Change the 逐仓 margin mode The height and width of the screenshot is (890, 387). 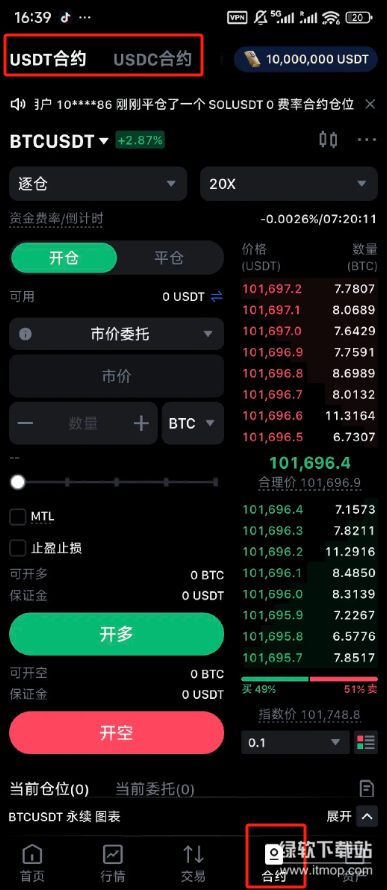point(98,184)
